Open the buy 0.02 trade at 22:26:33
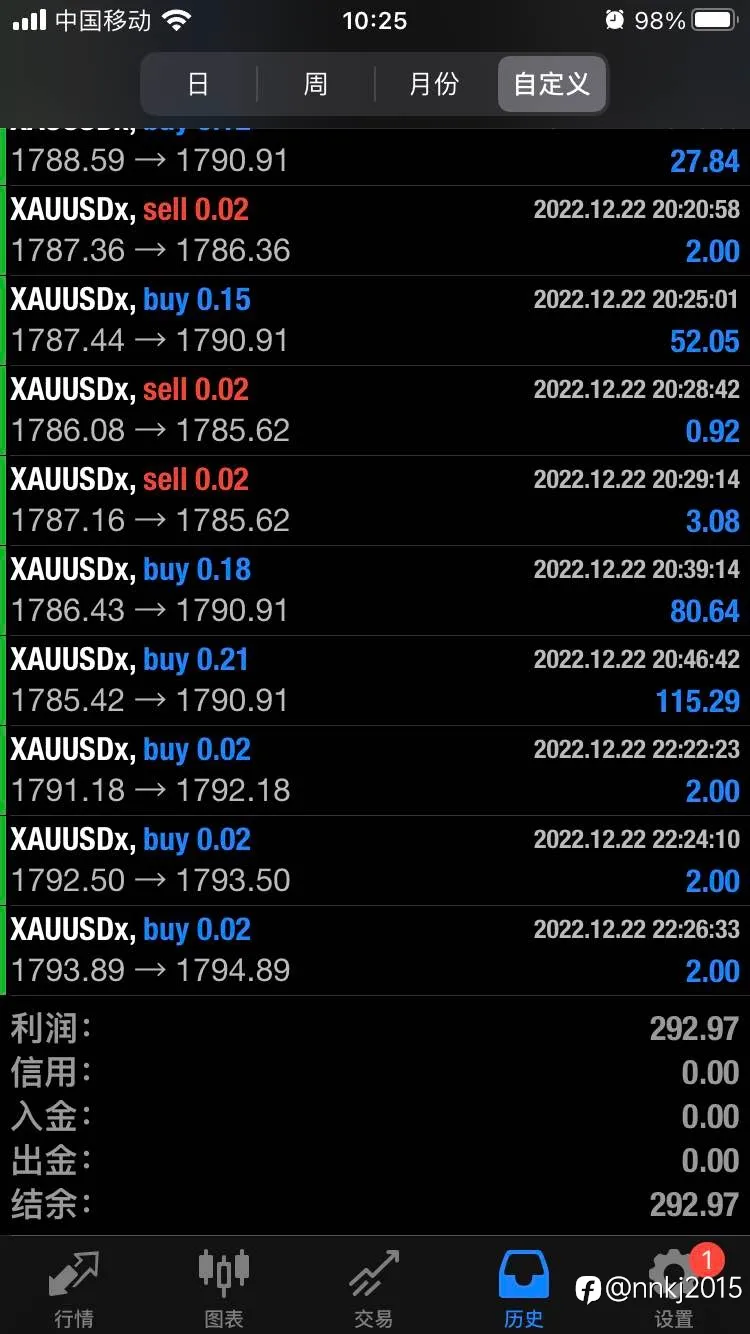Viewport: 750px width, 1334px height. (375, 951)
